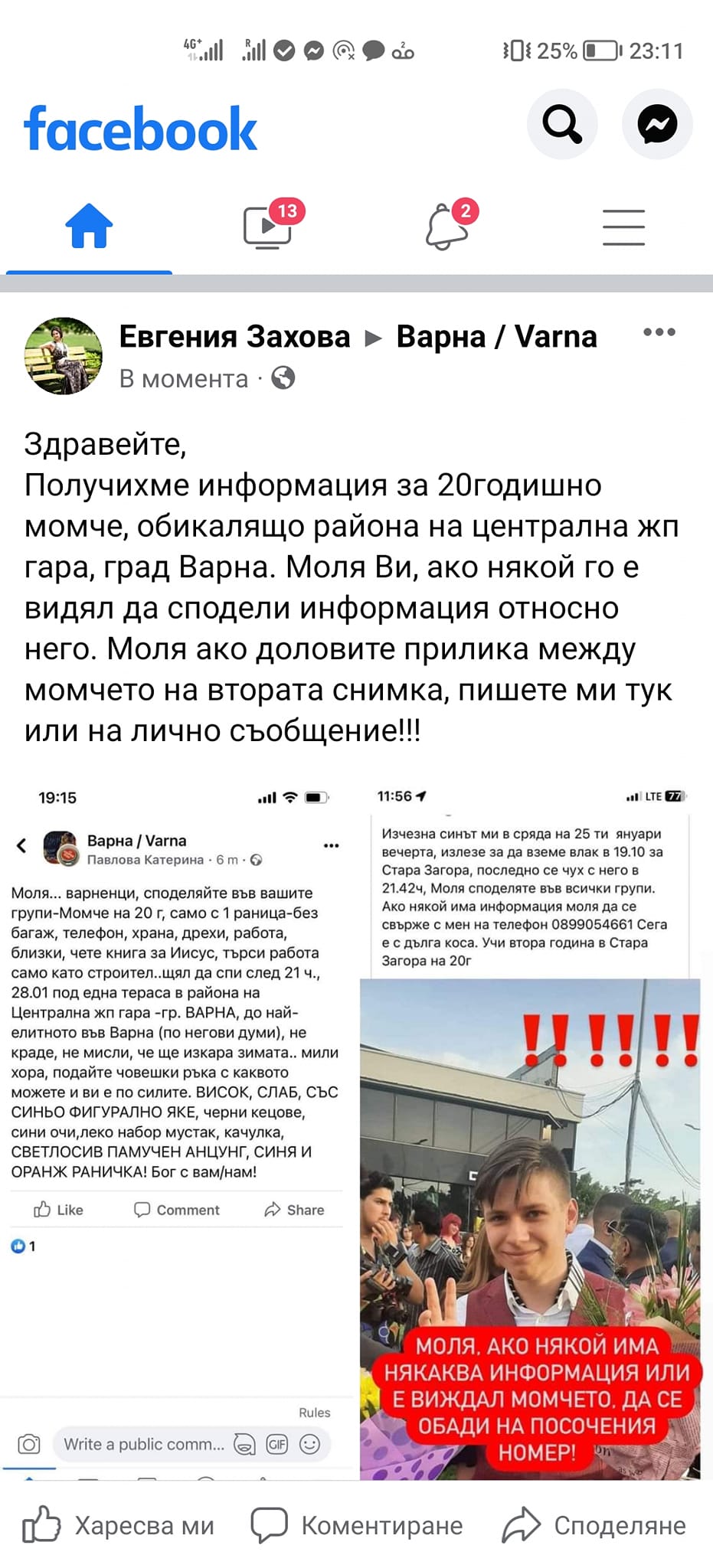Open the hamburger menu tab
The width and height of the screenshot is (713, 1568).
[x=623, y=227]
